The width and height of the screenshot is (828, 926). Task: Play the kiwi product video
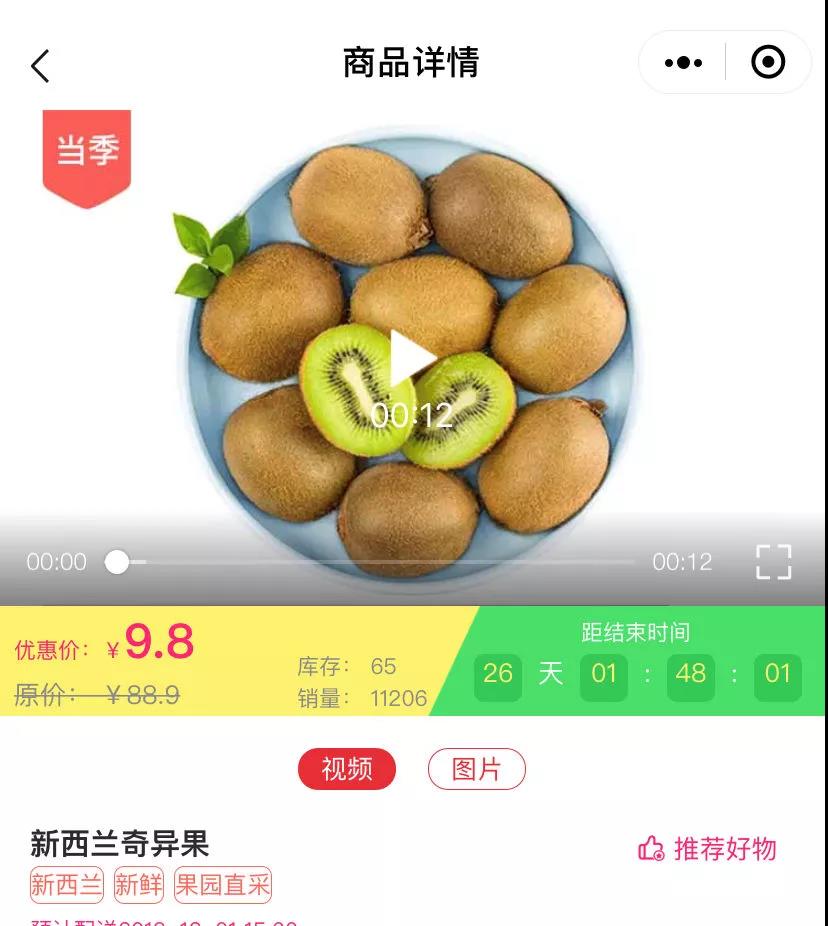[411, 358]
